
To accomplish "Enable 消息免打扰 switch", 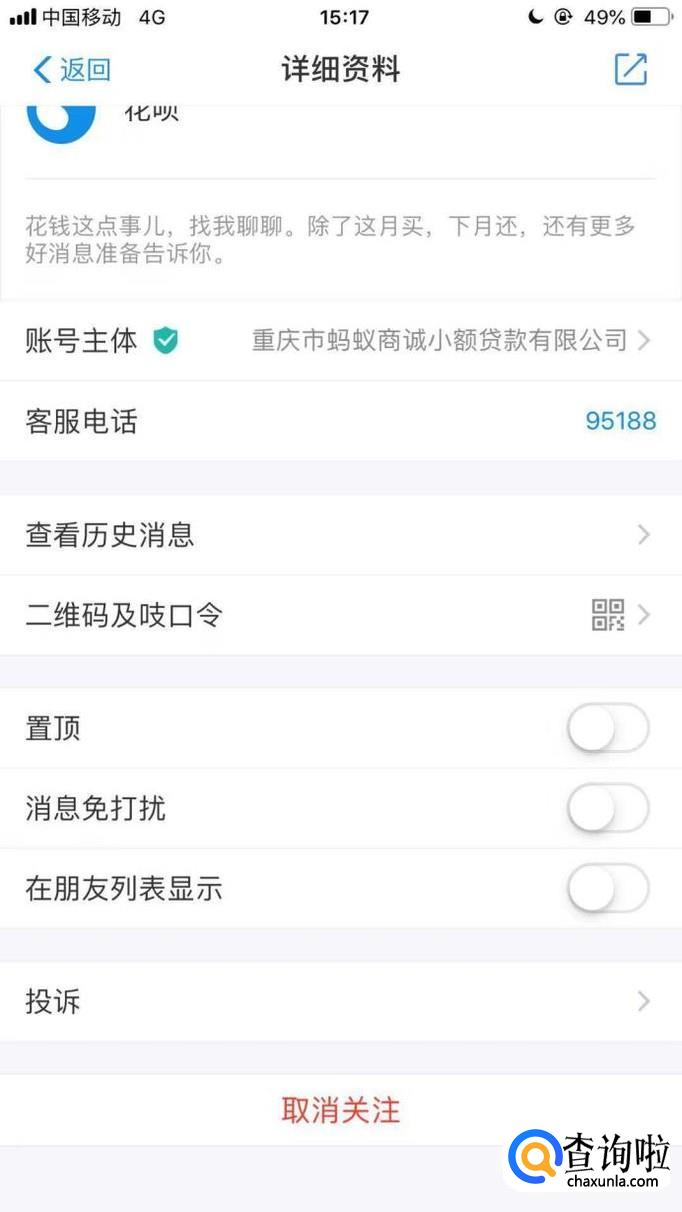I will point(608,808).
